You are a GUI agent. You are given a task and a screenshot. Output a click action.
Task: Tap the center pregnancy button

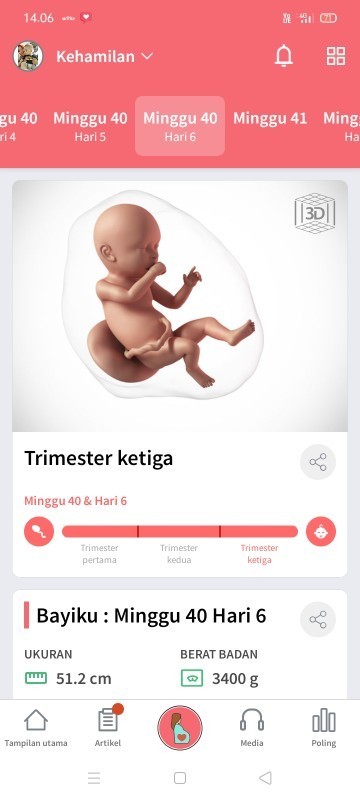[180, 728]
